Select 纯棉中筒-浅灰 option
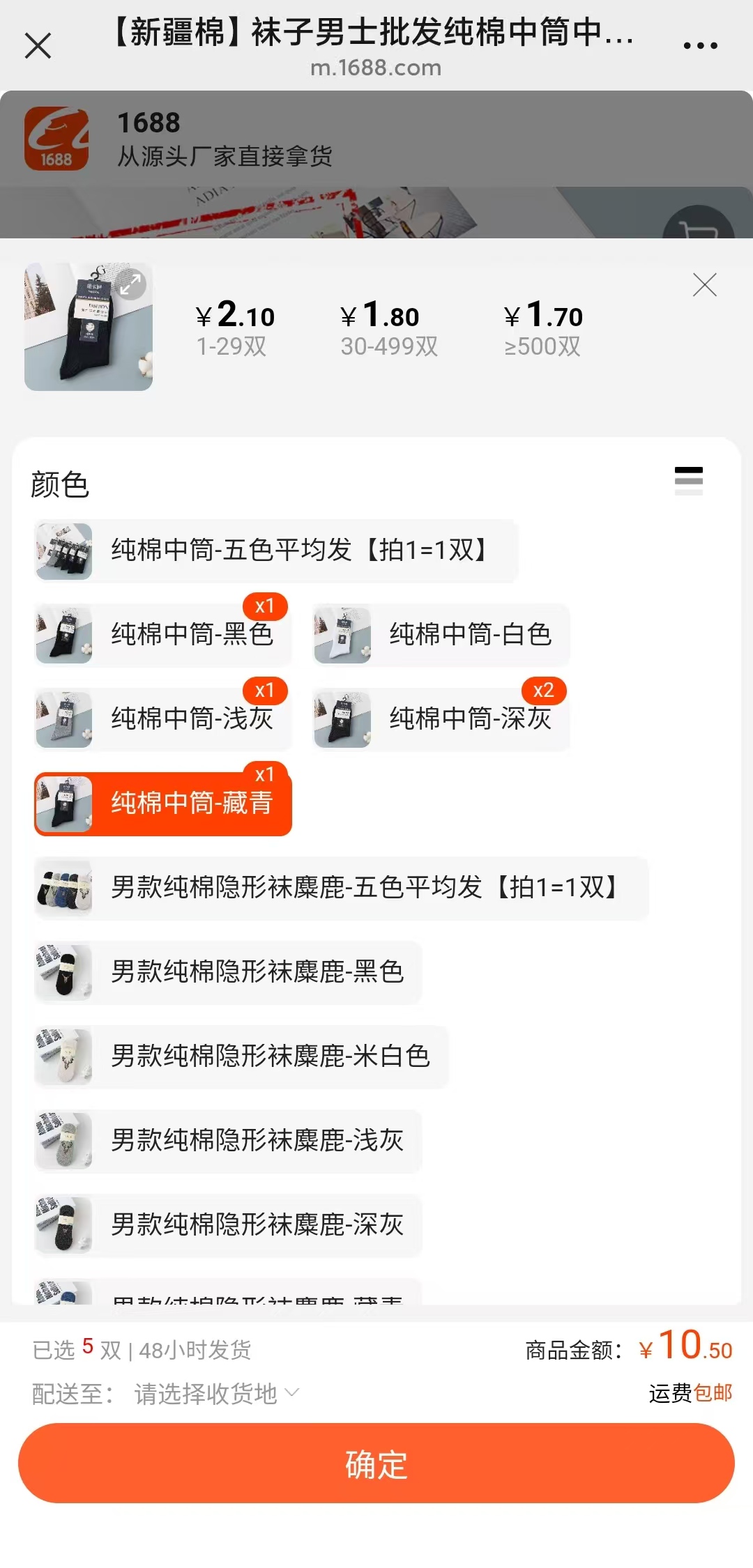This screenshot has width=753, height=1568. 162,719
